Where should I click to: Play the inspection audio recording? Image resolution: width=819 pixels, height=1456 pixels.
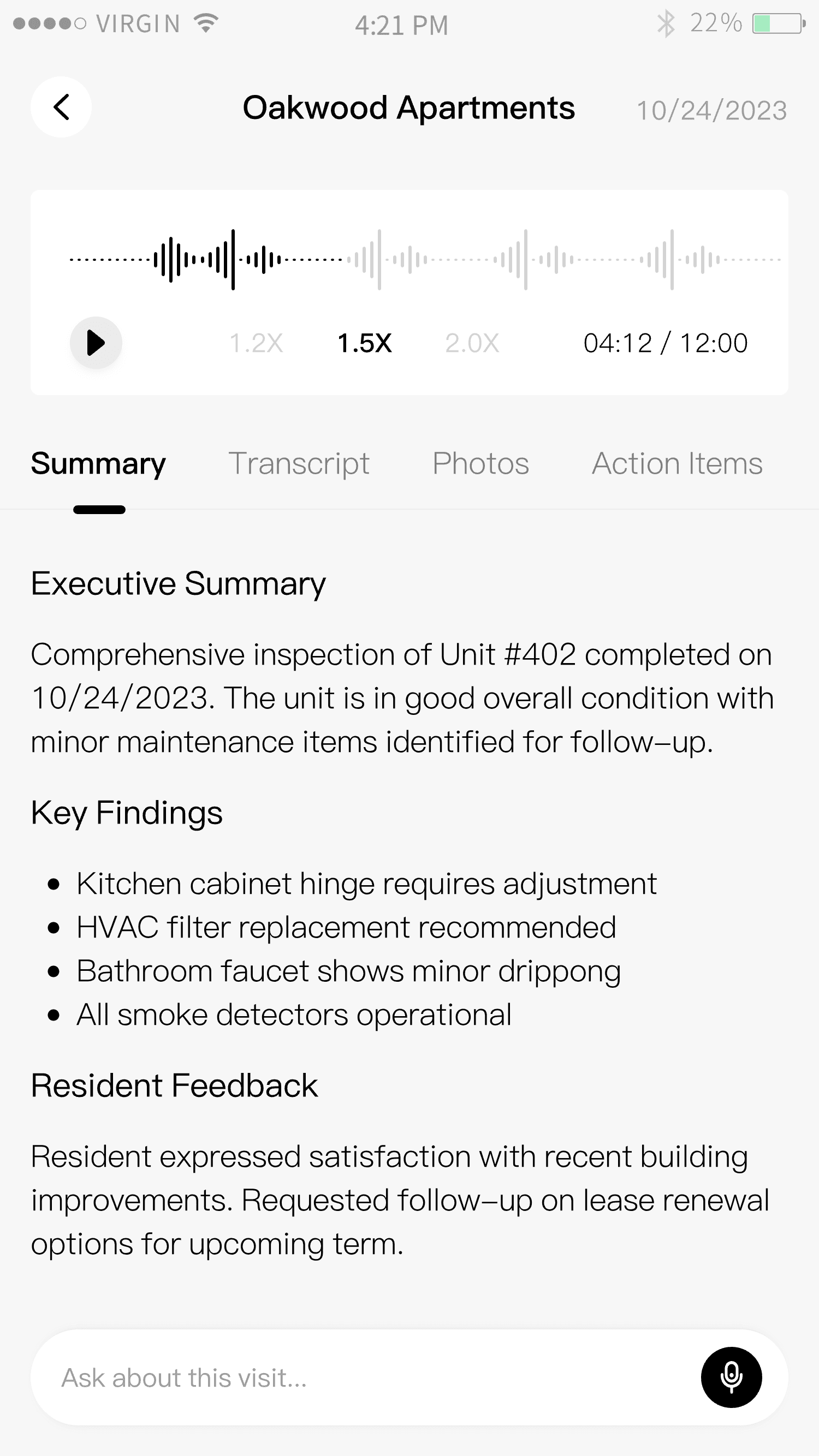click(96, 343)
